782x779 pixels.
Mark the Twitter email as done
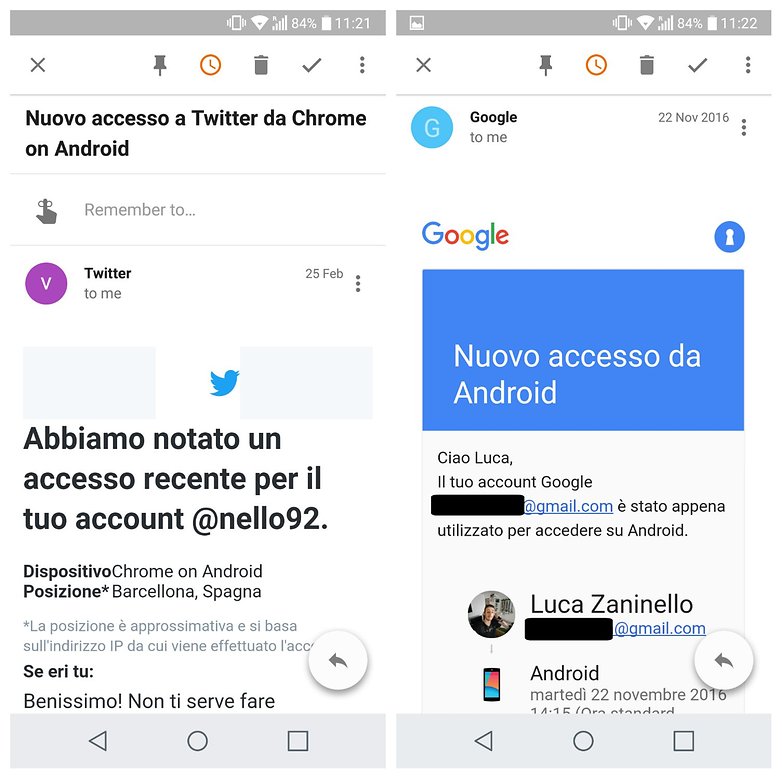coord(312,65)
